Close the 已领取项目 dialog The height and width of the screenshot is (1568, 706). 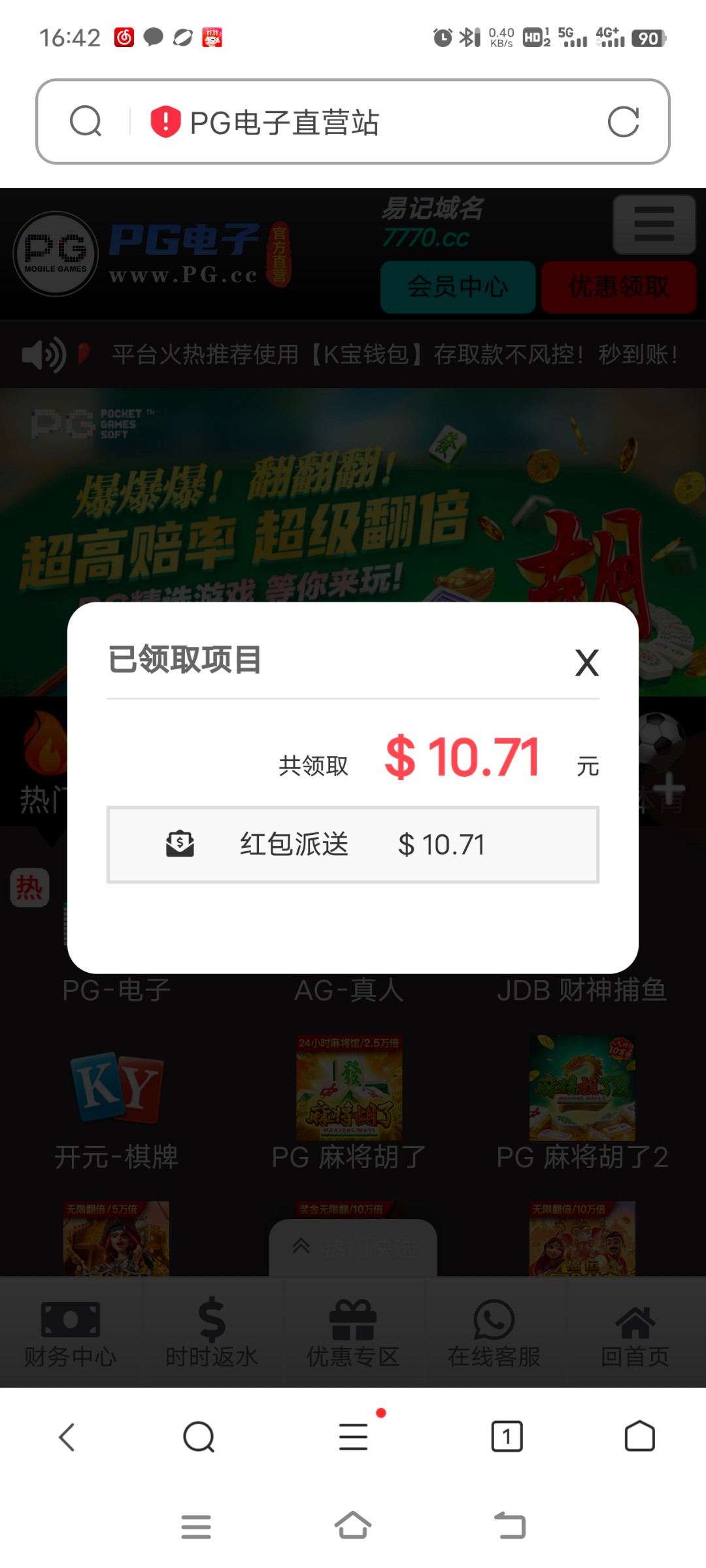(x=586, y=663)
